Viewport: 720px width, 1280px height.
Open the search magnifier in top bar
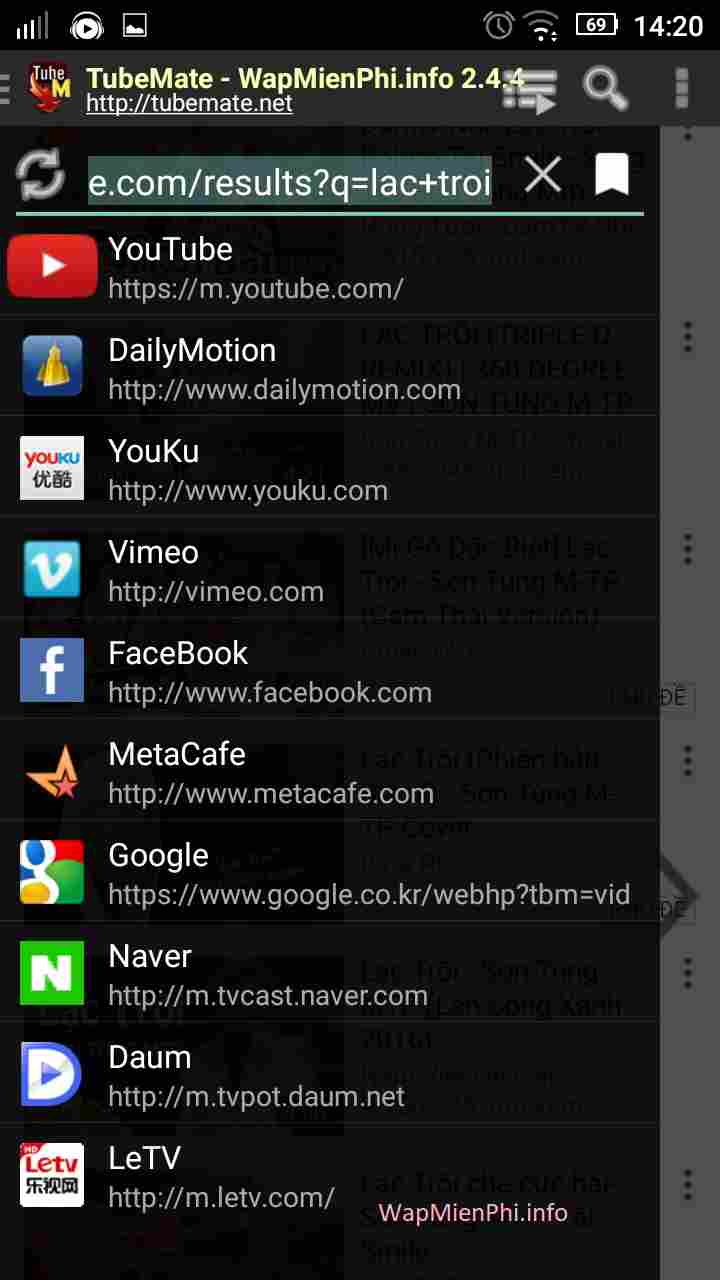[605, 88]
